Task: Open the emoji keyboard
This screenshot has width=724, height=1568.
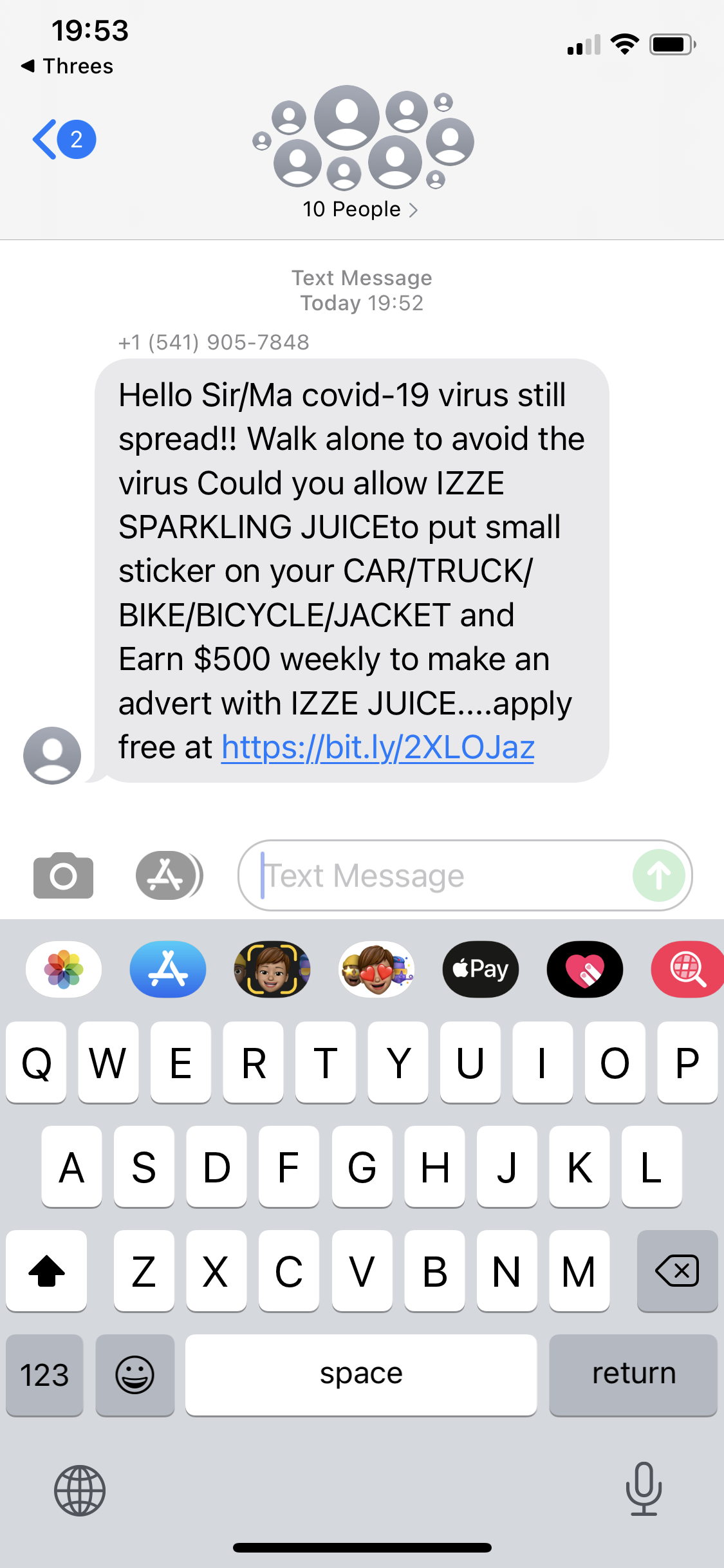Action: coord(135,1375)
